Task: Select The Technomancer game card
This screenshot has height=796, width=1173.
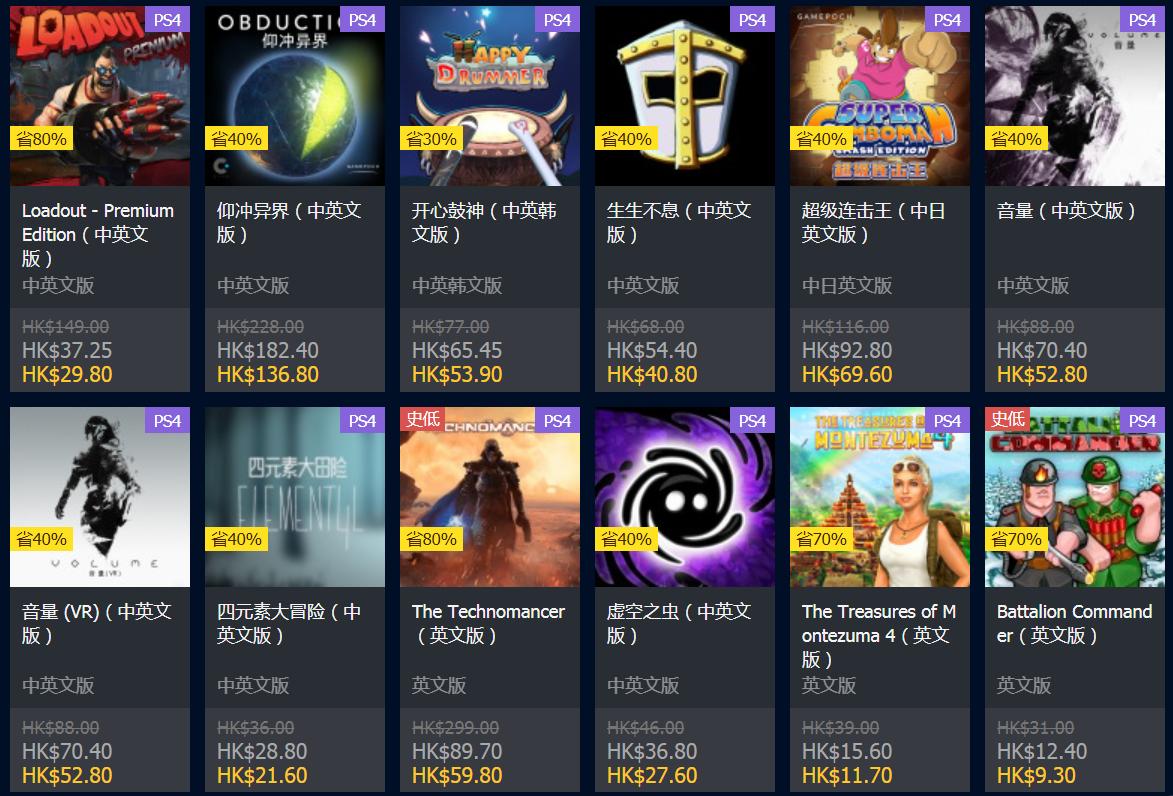Action: tap(489, 497)
